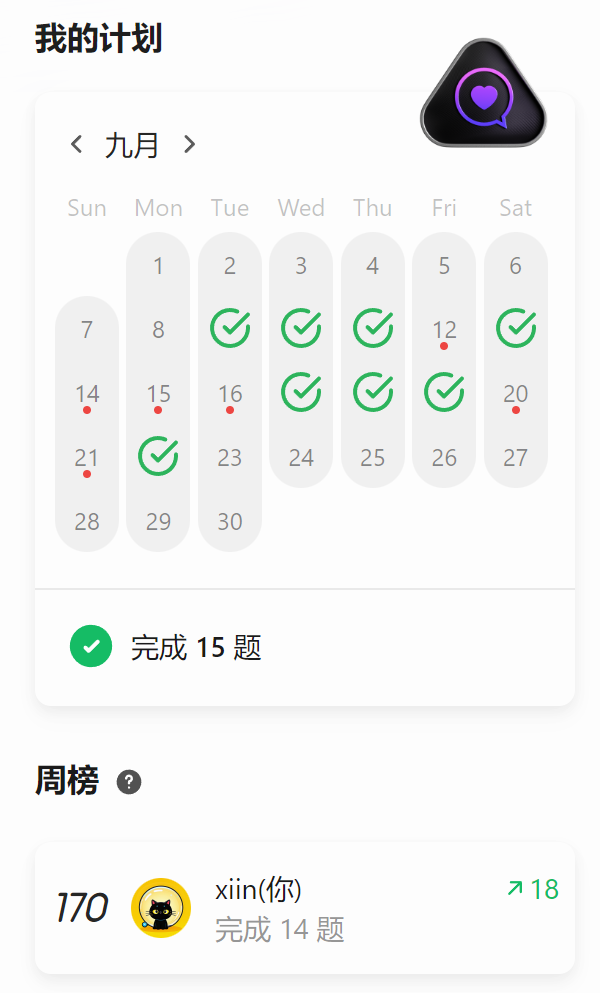Select day 12 in the calendar
The height and width of the screenshot is (993, 600).
click(x=444, y=329)
